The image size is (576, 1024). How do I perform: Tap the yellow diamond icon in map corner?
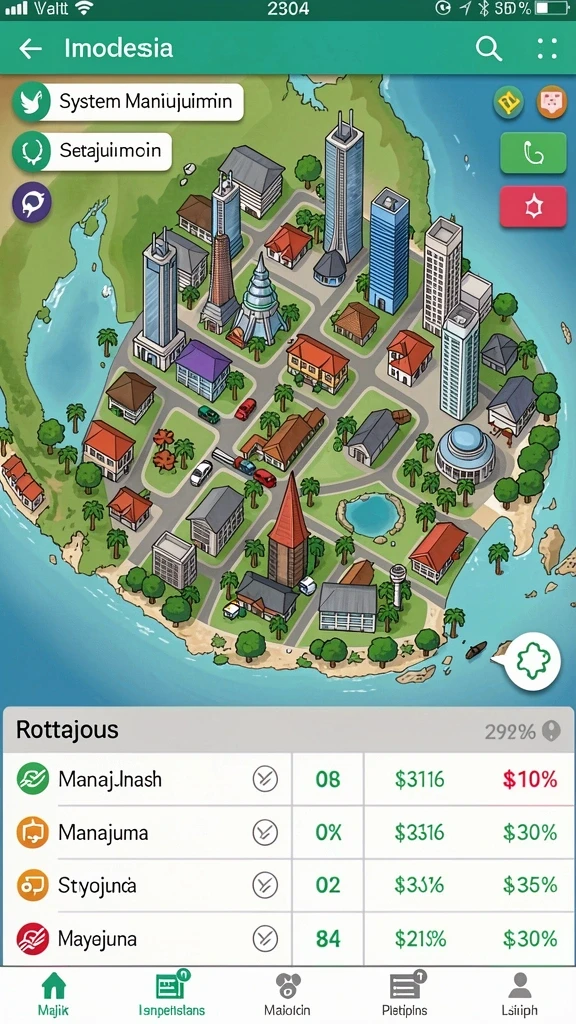(x=508, y=103)
